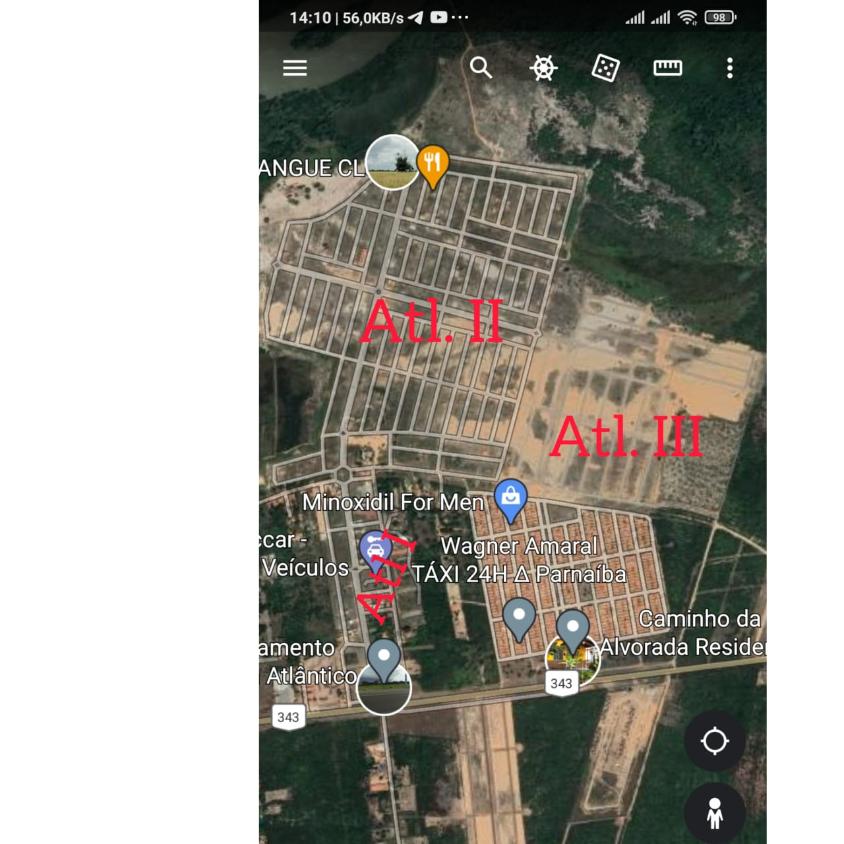This screenshot has width=844, height=844.
Task: Select the orange restaurant pin
Action: click(432, 164)
